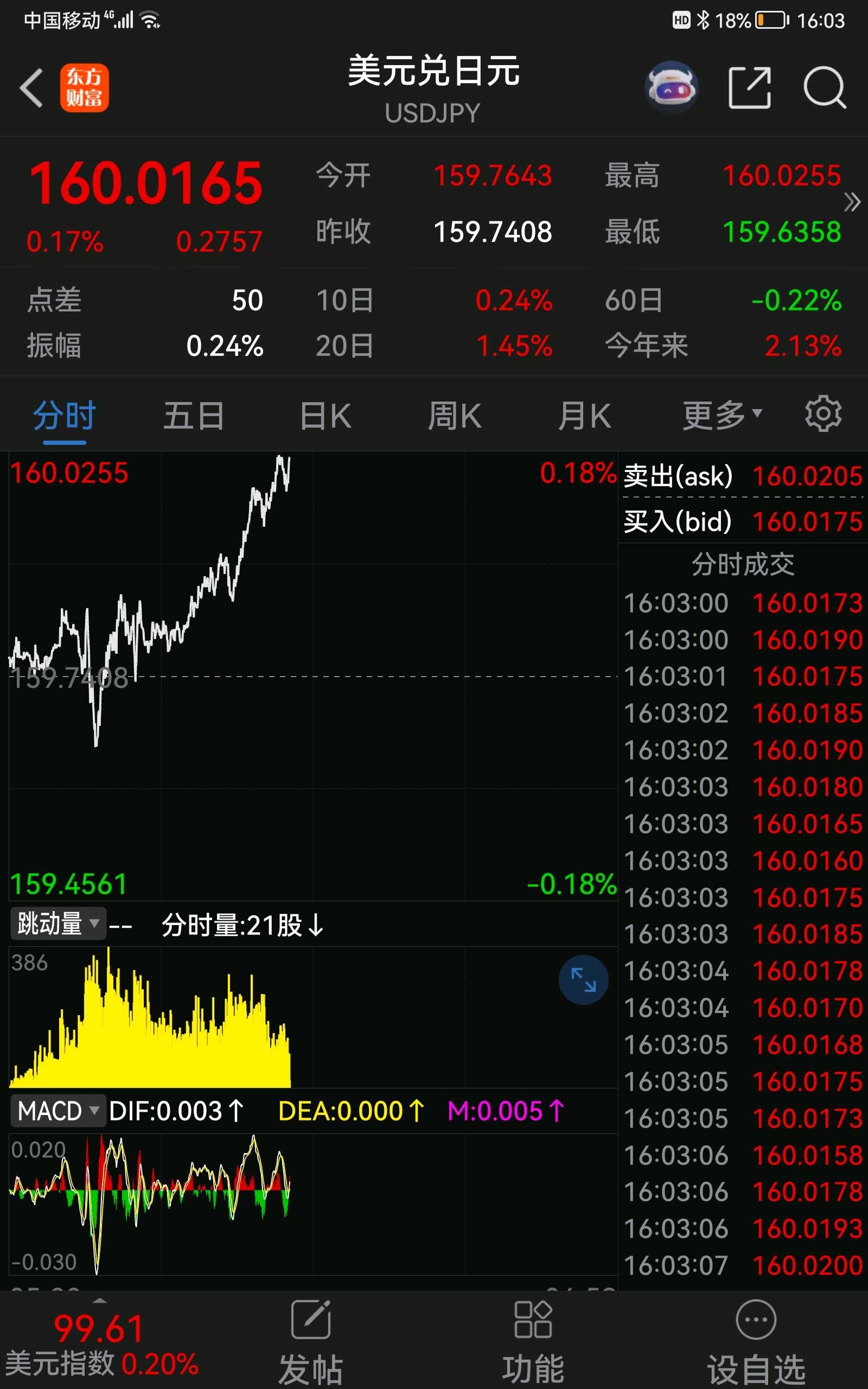Switch to the 日K chart tab

tap(325, 416)
